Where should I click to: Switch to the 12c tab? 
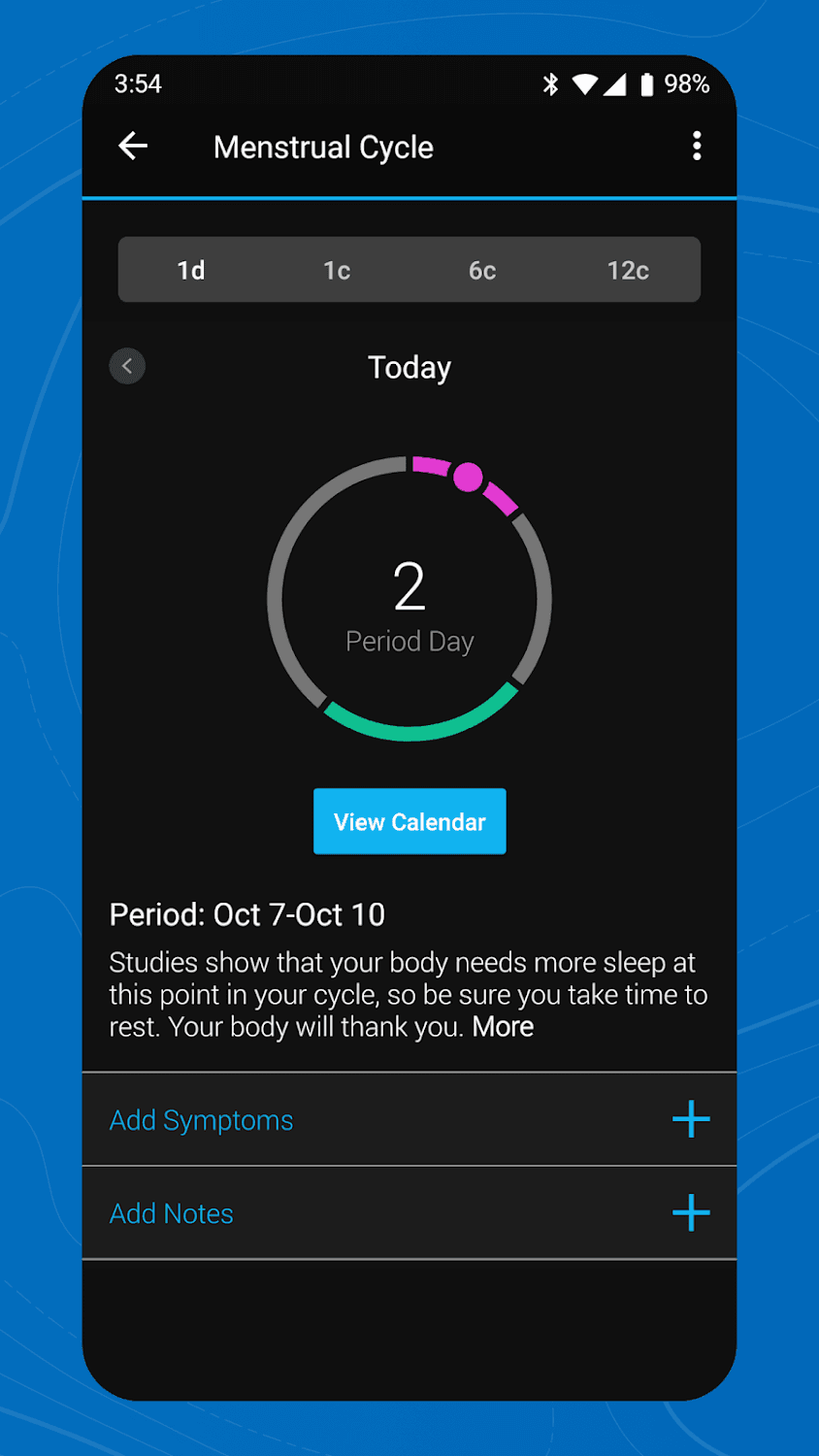click(628, 270)
